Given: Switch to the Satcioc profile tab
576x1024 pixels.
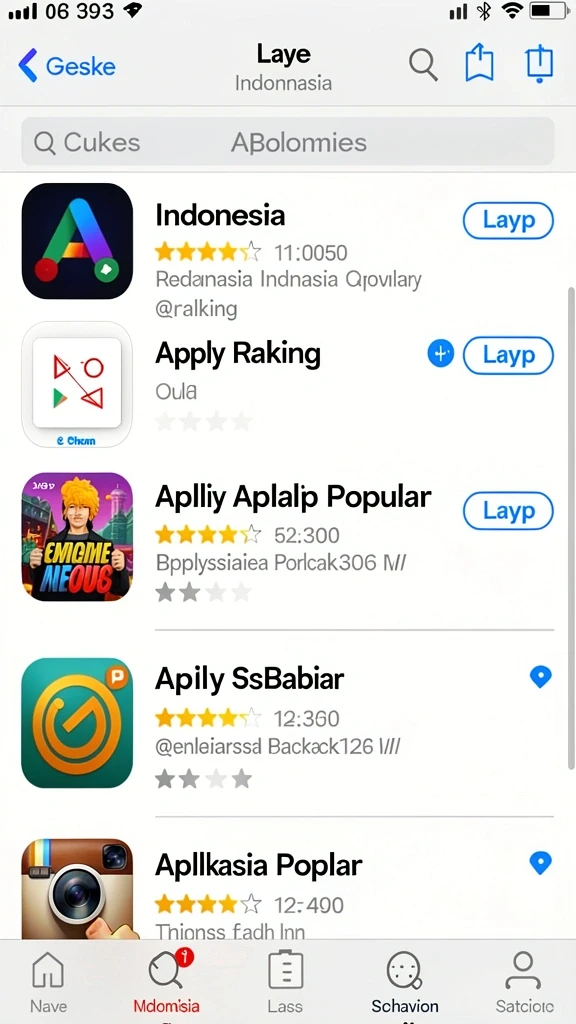Looking at the screenshot, I should click(524, 982).
